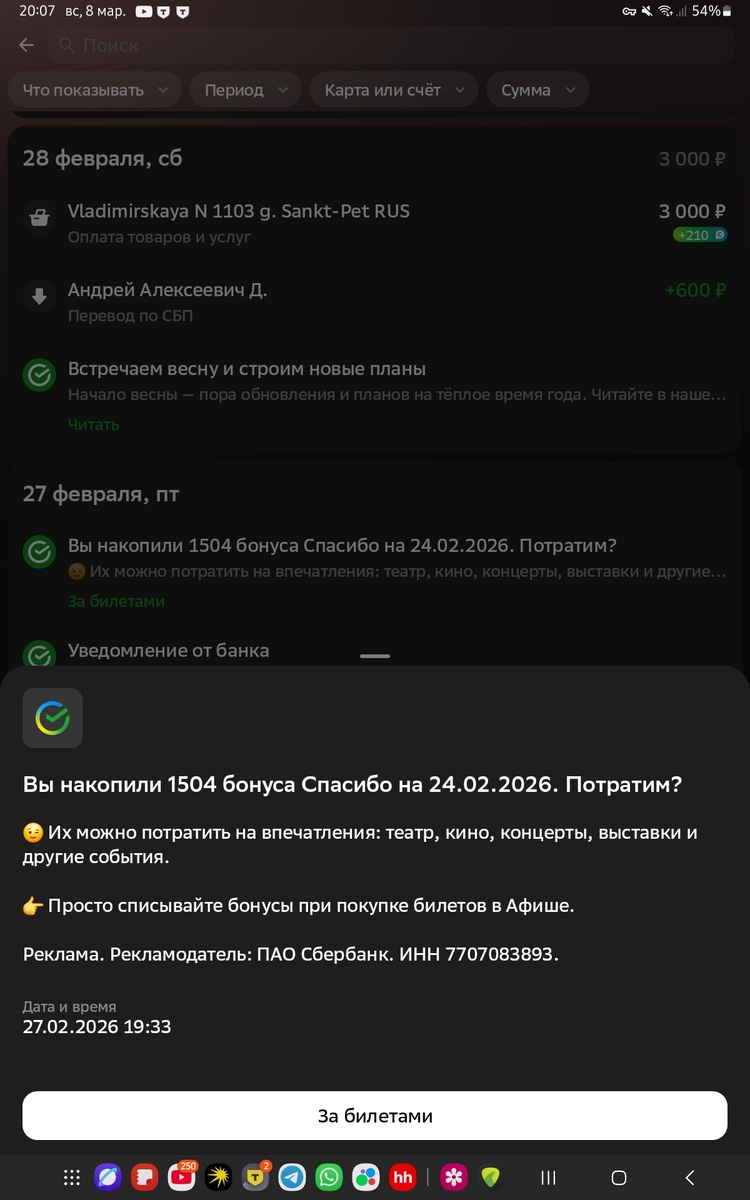Image resolution: width=750 pixels, height=1200 pixels.
Task: Tap the "За билетами" button at bottom
Action: coord(375,1116)
